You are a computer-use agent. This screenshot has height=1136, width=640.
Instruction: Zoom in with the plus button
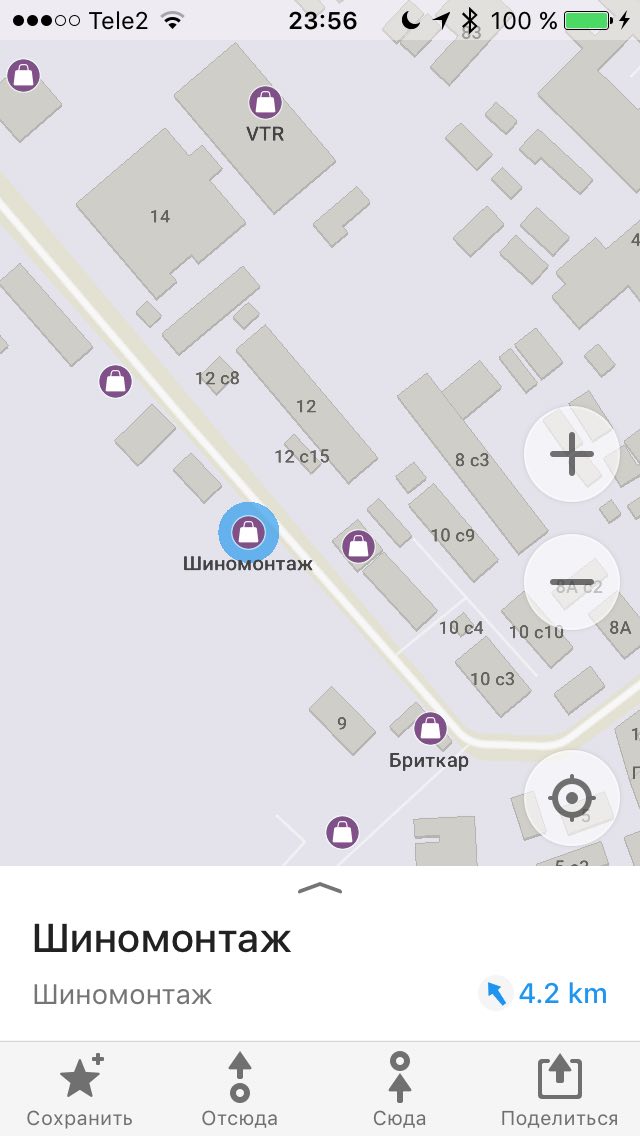tap(571, 454)
